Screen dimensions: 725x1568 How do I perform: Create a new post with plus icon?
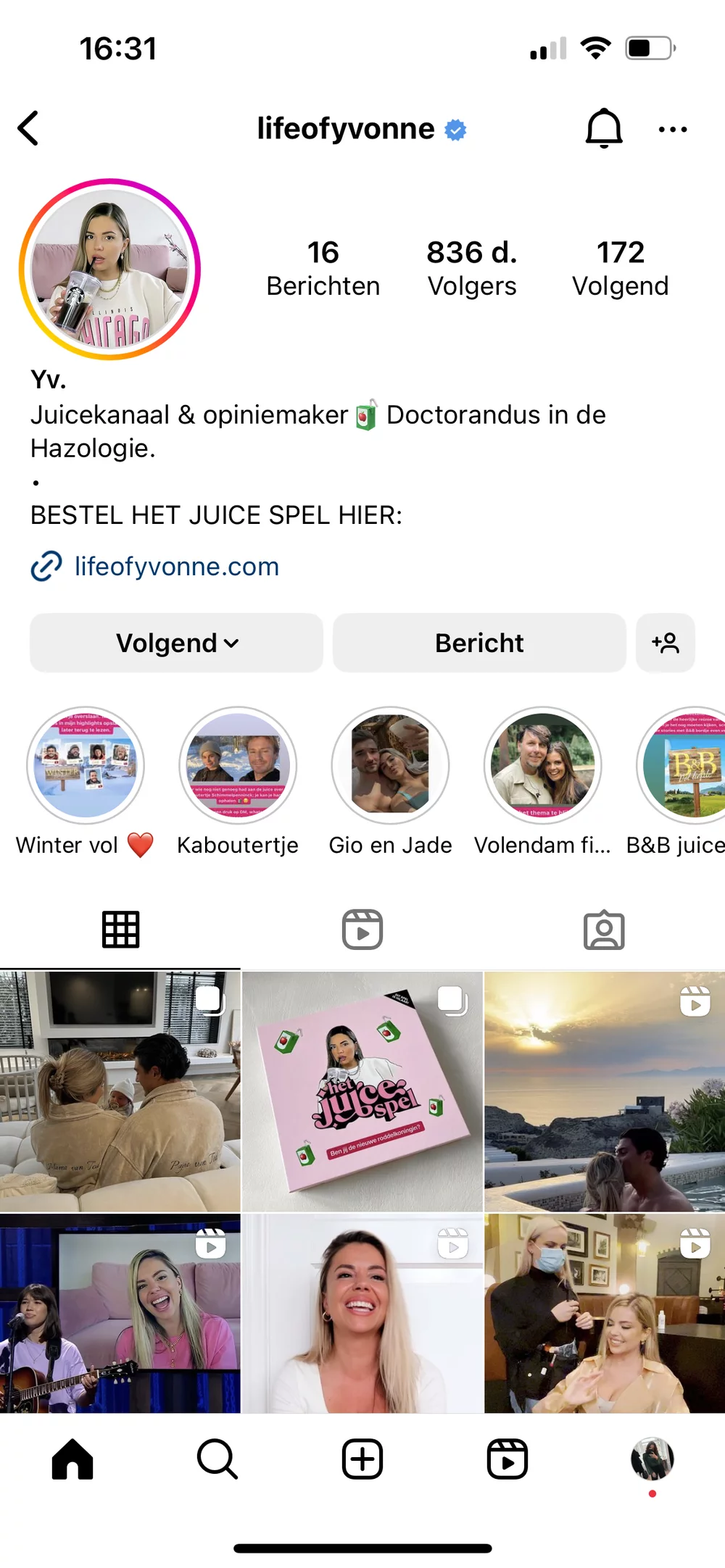tap(362, 1459)
